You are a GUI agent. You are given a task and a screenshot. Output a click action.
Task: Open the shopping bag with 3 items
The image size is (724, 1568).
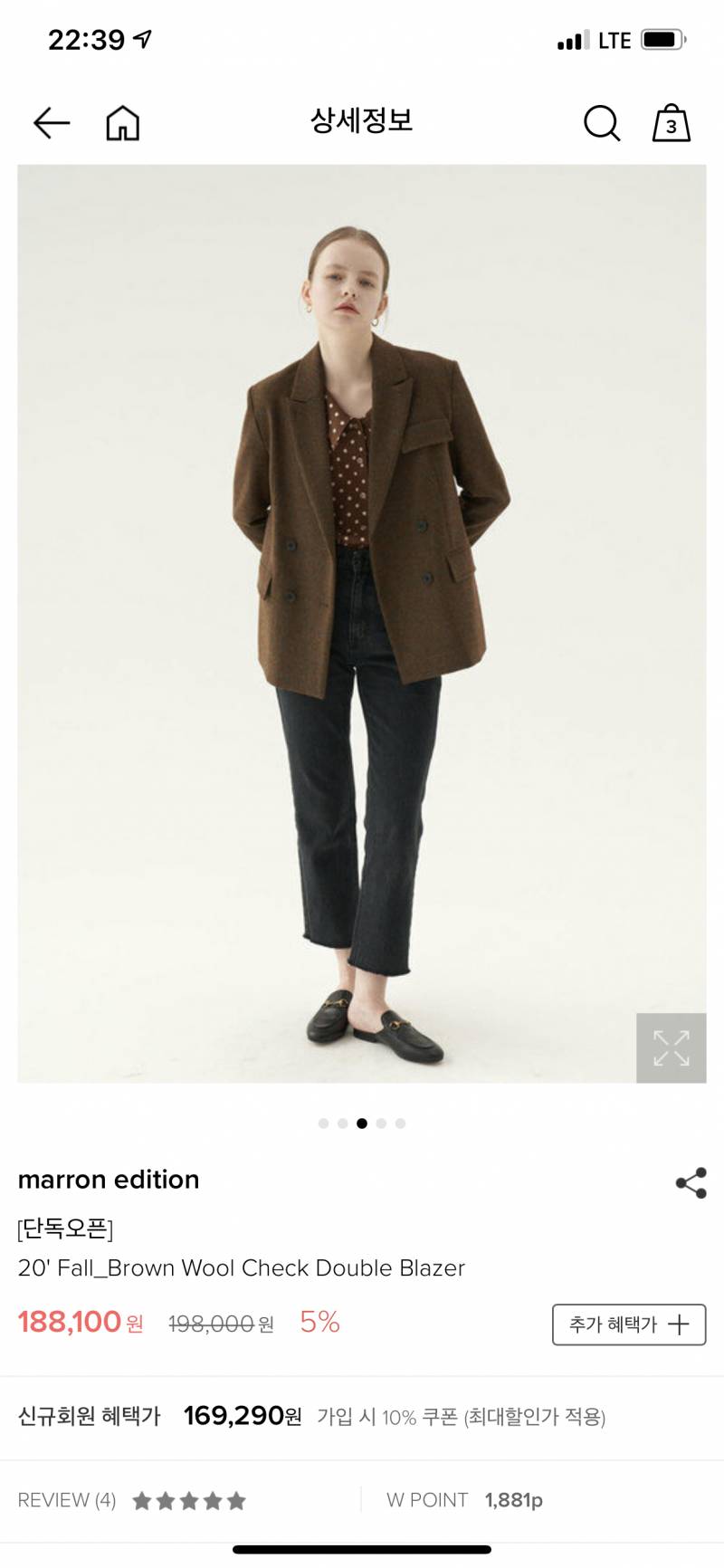pos(671,123)
